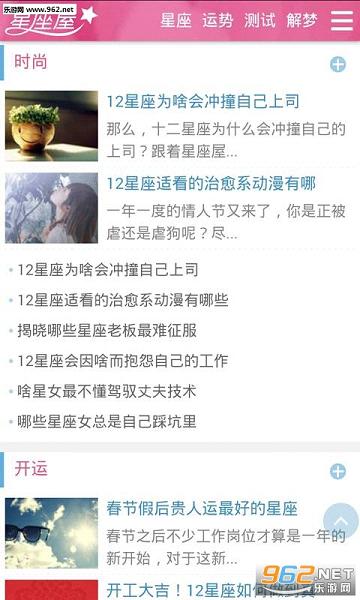Read 揭晓哪些星座老板最难征服

(x=107, y=331)
